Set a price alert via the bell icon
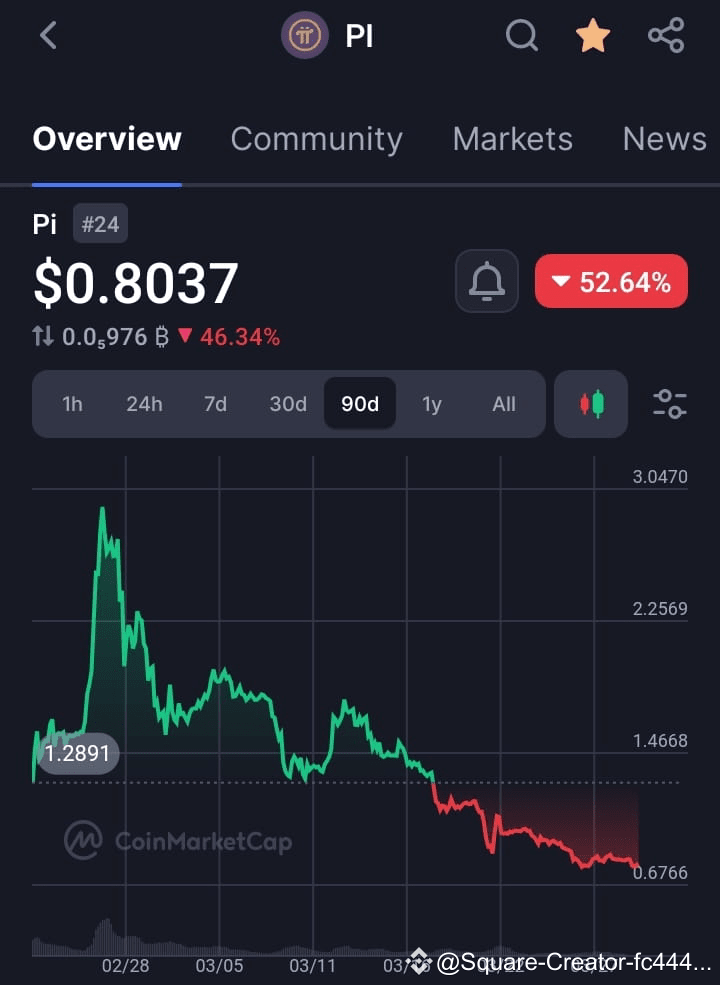Viewport: 720px width, 985px height. point(487,281)
